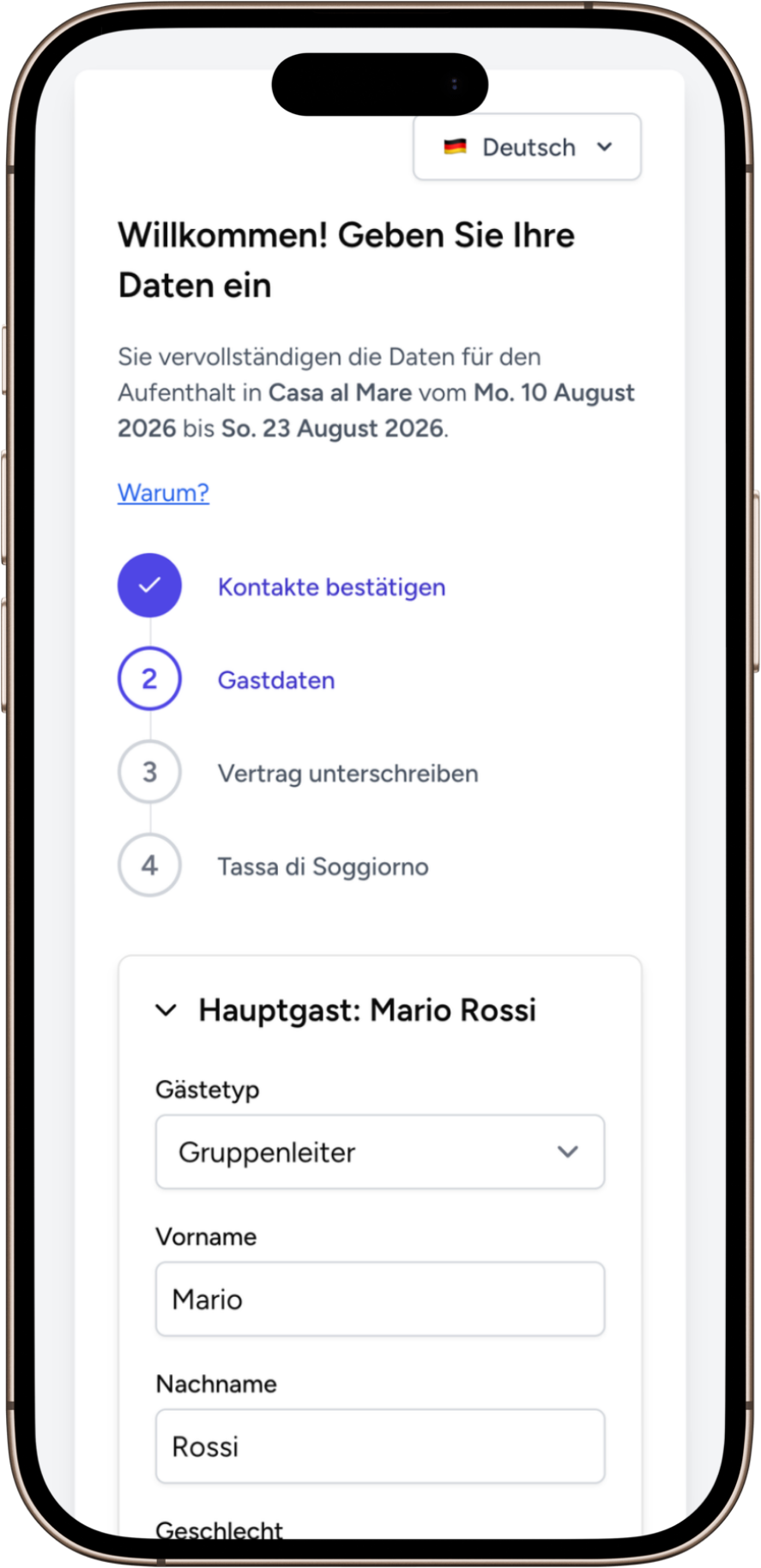Collapse the Hauptgast: Mario Rossi section

166,1010
